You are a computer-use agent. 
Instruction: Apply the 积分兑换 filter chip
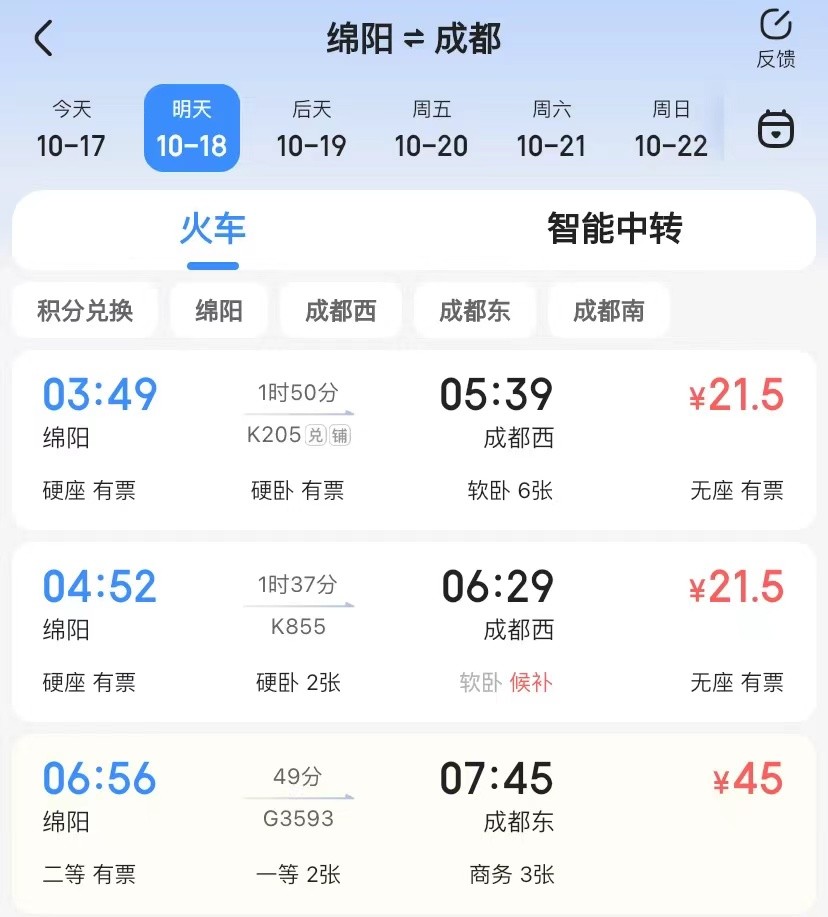pyautogui.click(x=85, y=311)
